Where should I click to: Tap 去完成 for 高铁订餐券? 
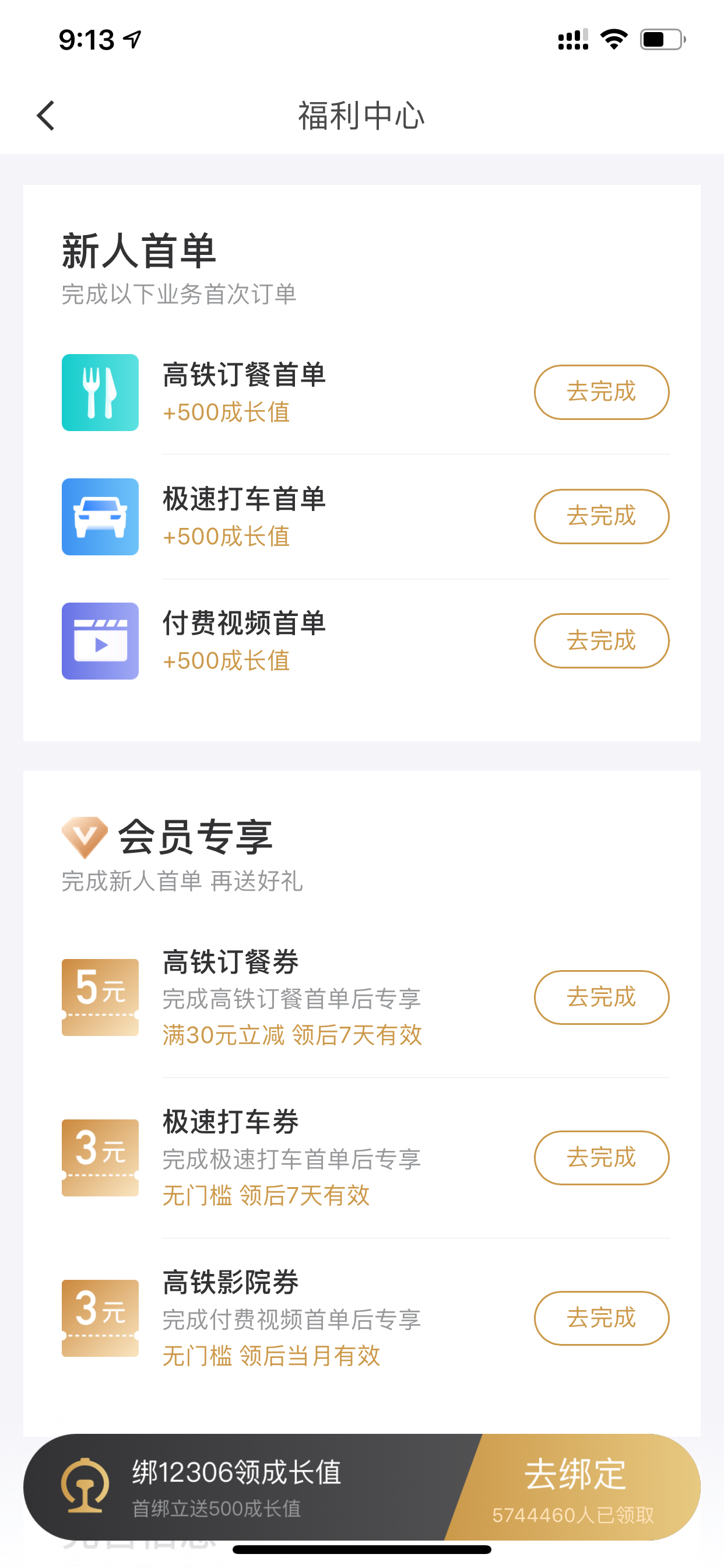click(x=601, y=997)
